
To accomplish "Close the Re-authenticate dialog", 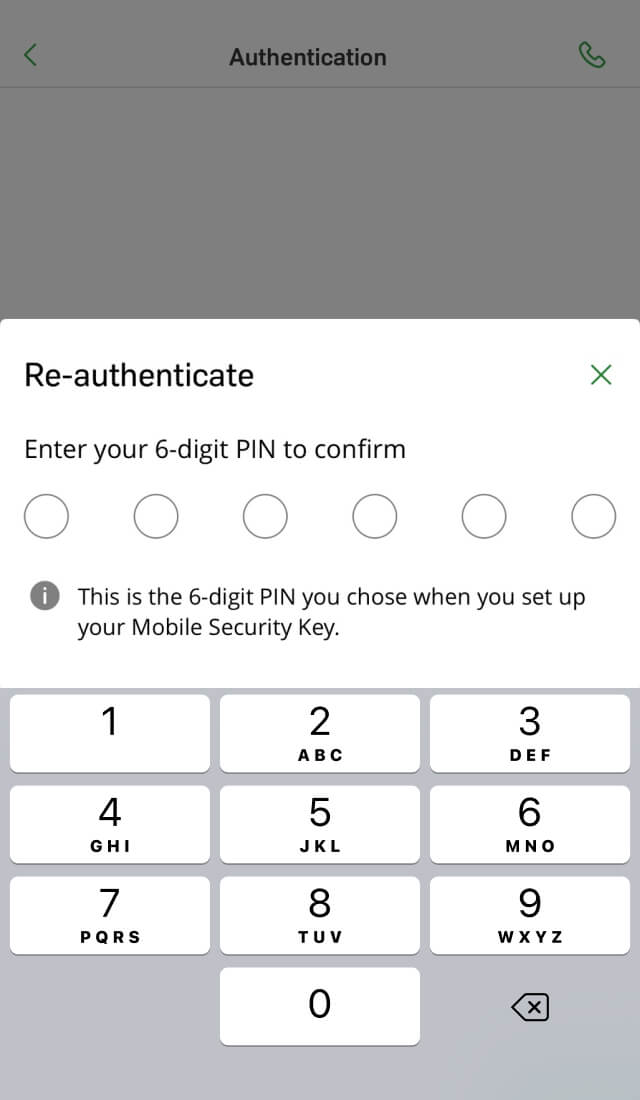I will (x=600, y=375).
